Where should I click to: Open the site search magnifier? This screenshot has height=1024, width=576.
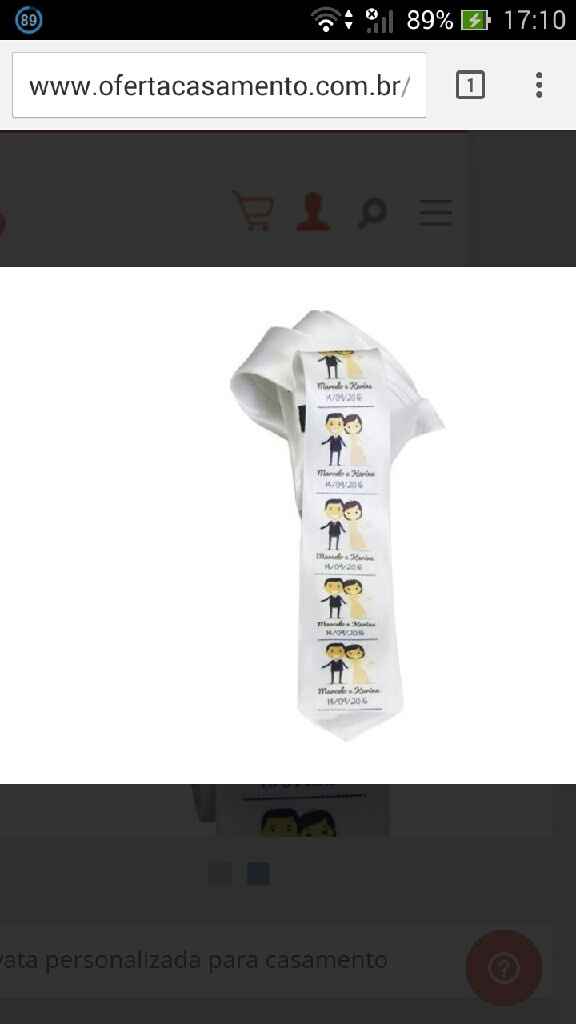pos(372,213)
